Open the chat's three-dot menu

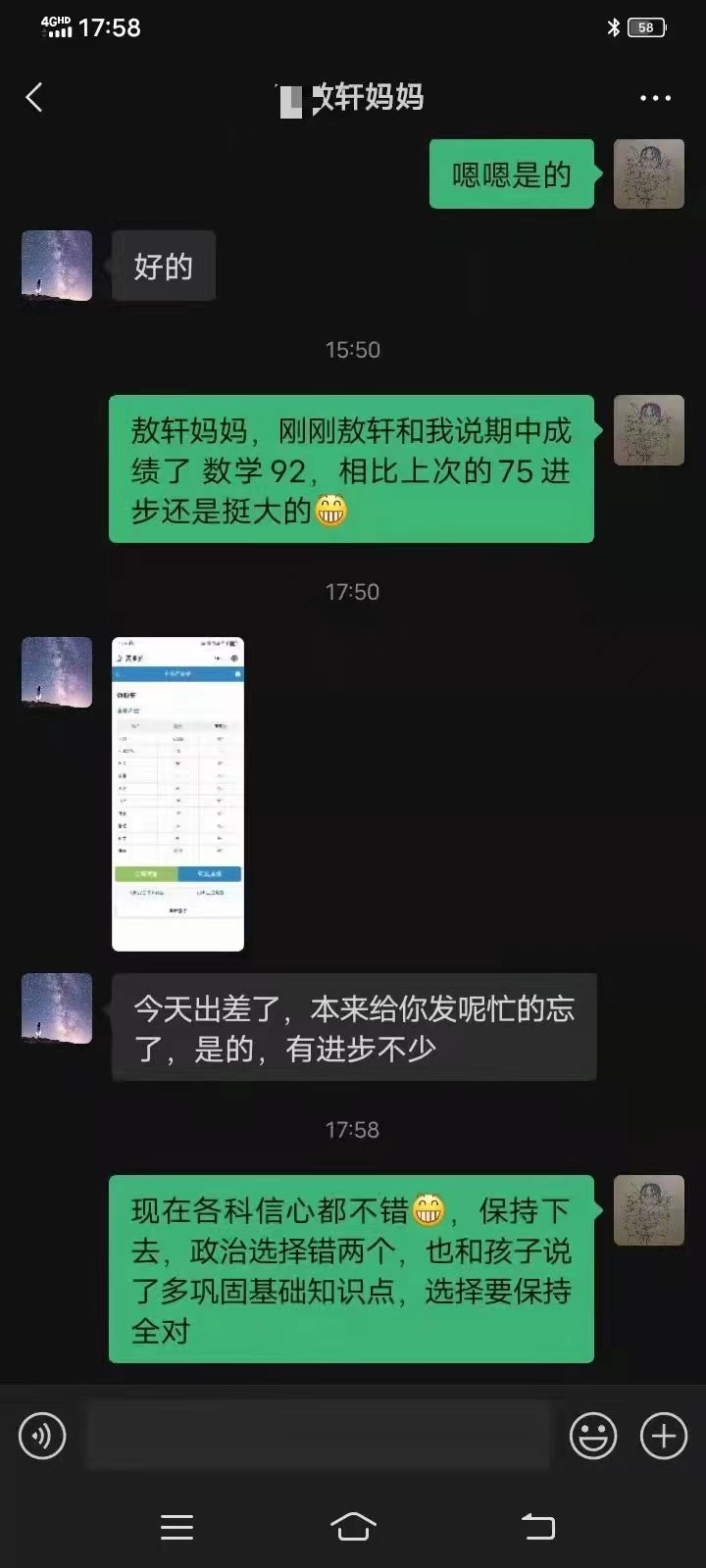tap(655, 98)
